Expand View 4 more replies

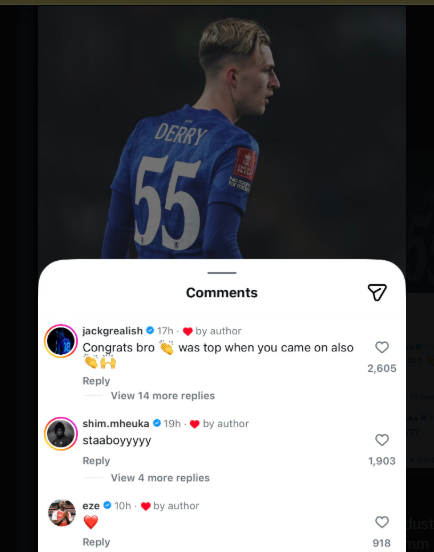(160, 478)
